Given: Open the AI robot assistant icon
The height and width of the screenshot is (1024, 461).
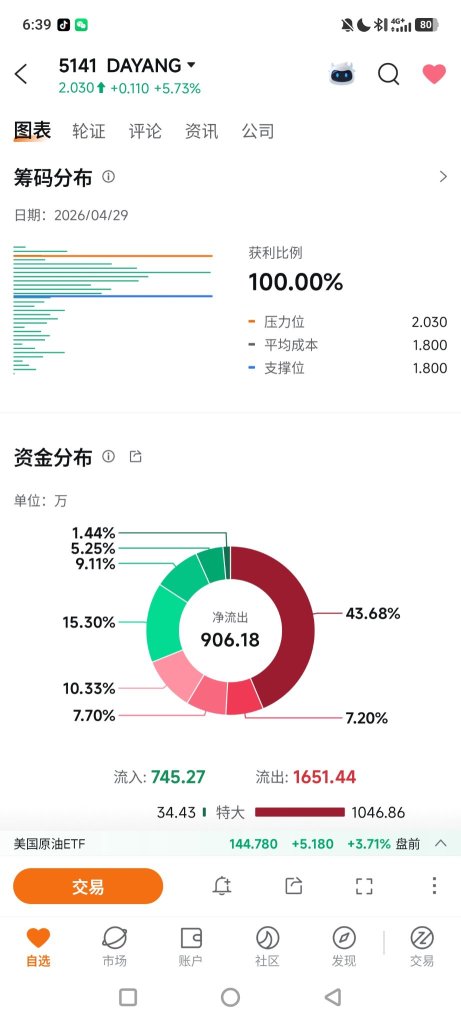Looking at the screenshot, I should point(342,74).
